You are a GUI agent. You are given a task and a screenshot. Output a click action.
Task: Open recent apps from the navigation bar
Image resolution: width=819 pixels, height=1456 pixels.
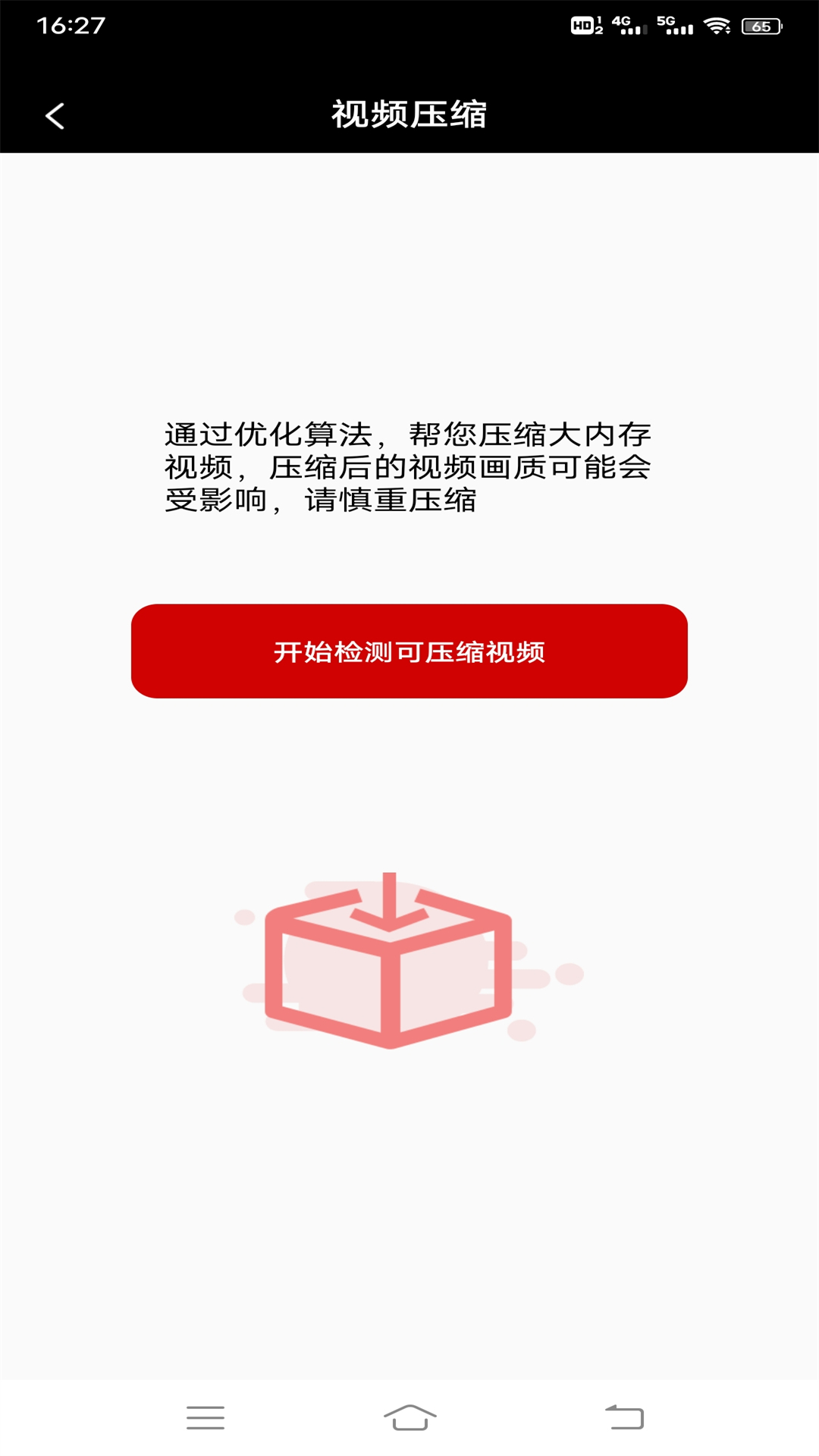click(x=206, y=1417)
